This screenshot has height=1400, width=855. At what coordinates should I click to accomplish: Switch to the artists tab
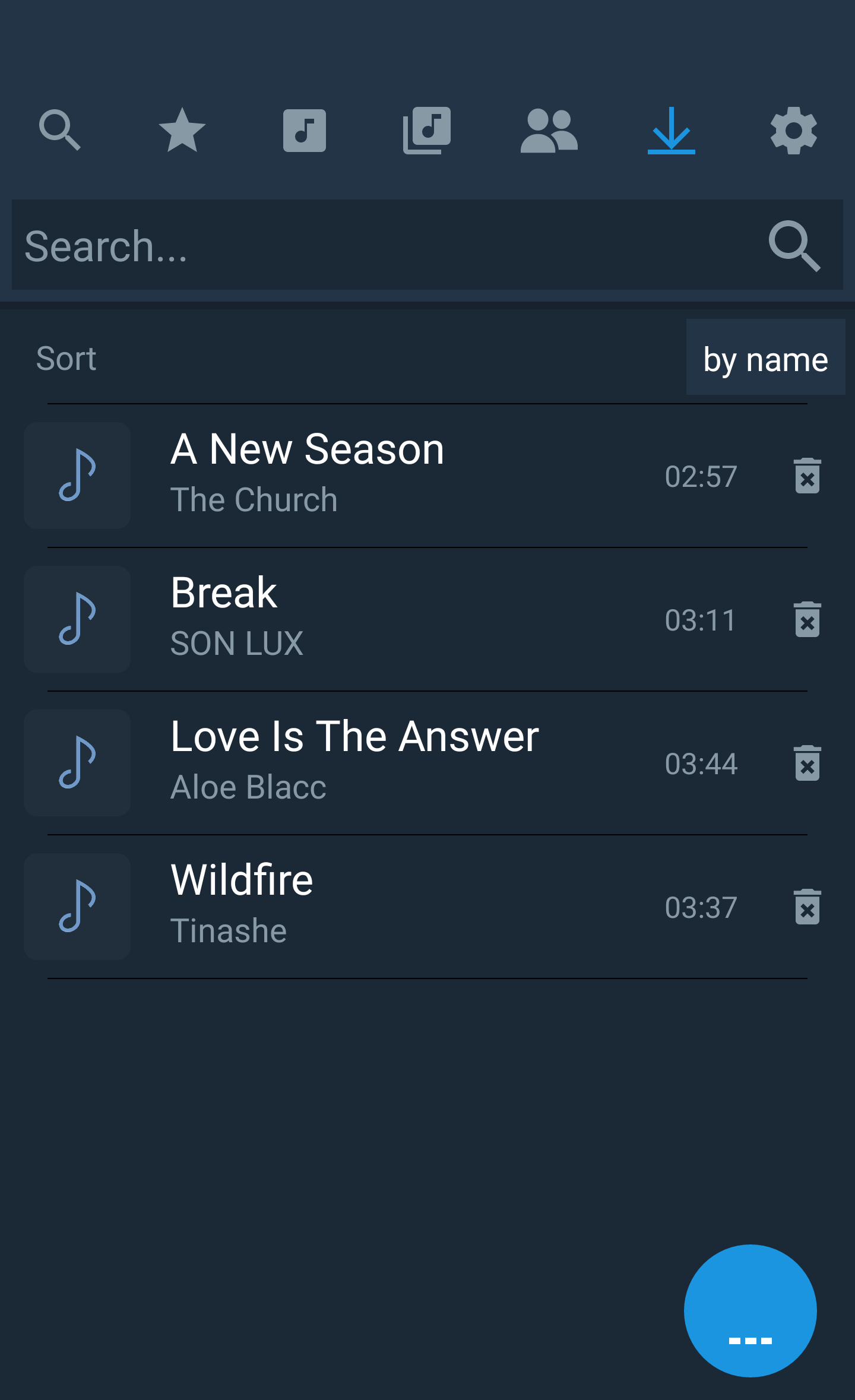[x=549, y=130]
